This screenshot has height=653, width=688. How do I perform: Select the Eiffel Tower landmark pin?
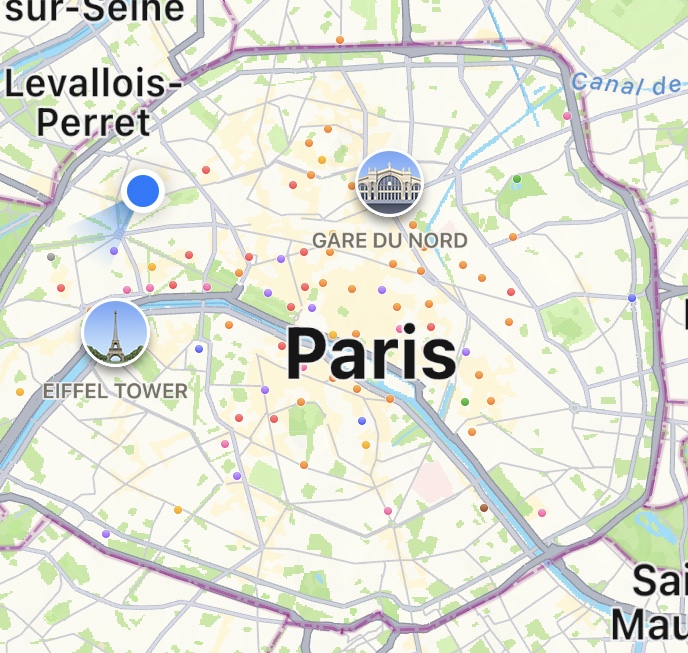(x=116, y=333)
